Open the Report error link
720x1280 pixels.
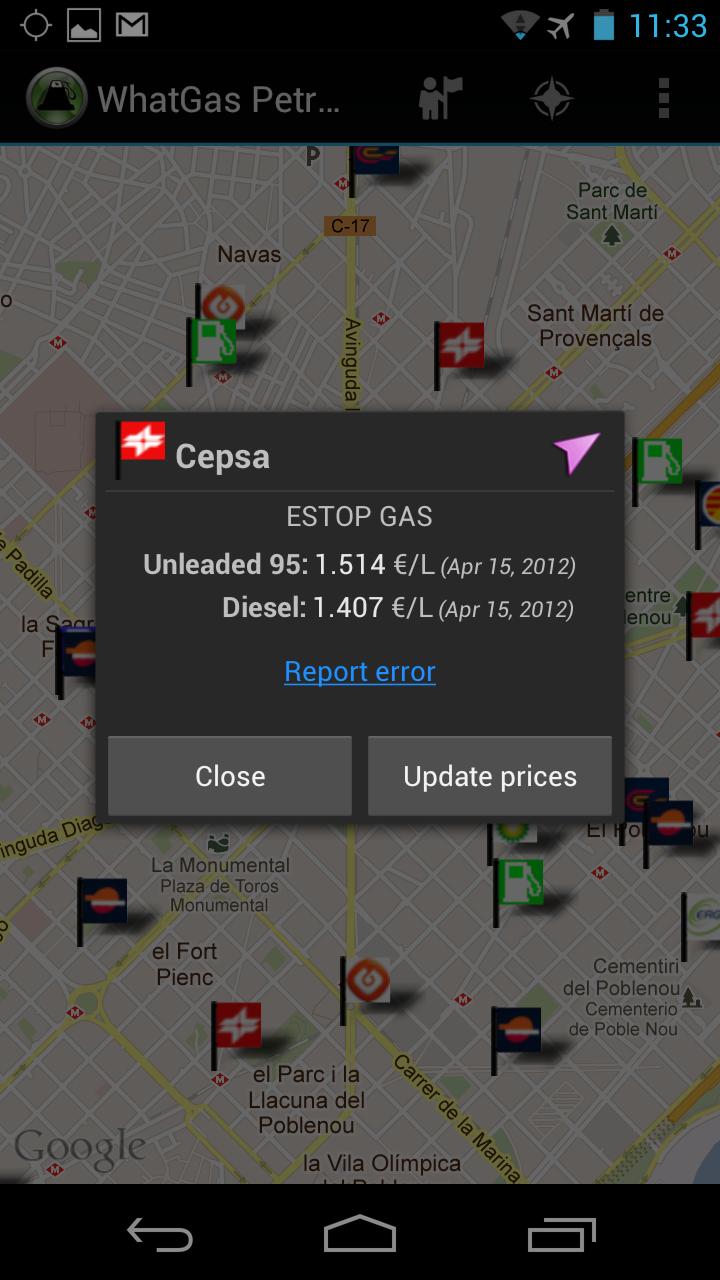pyautogui.click(x=360, y=671)
